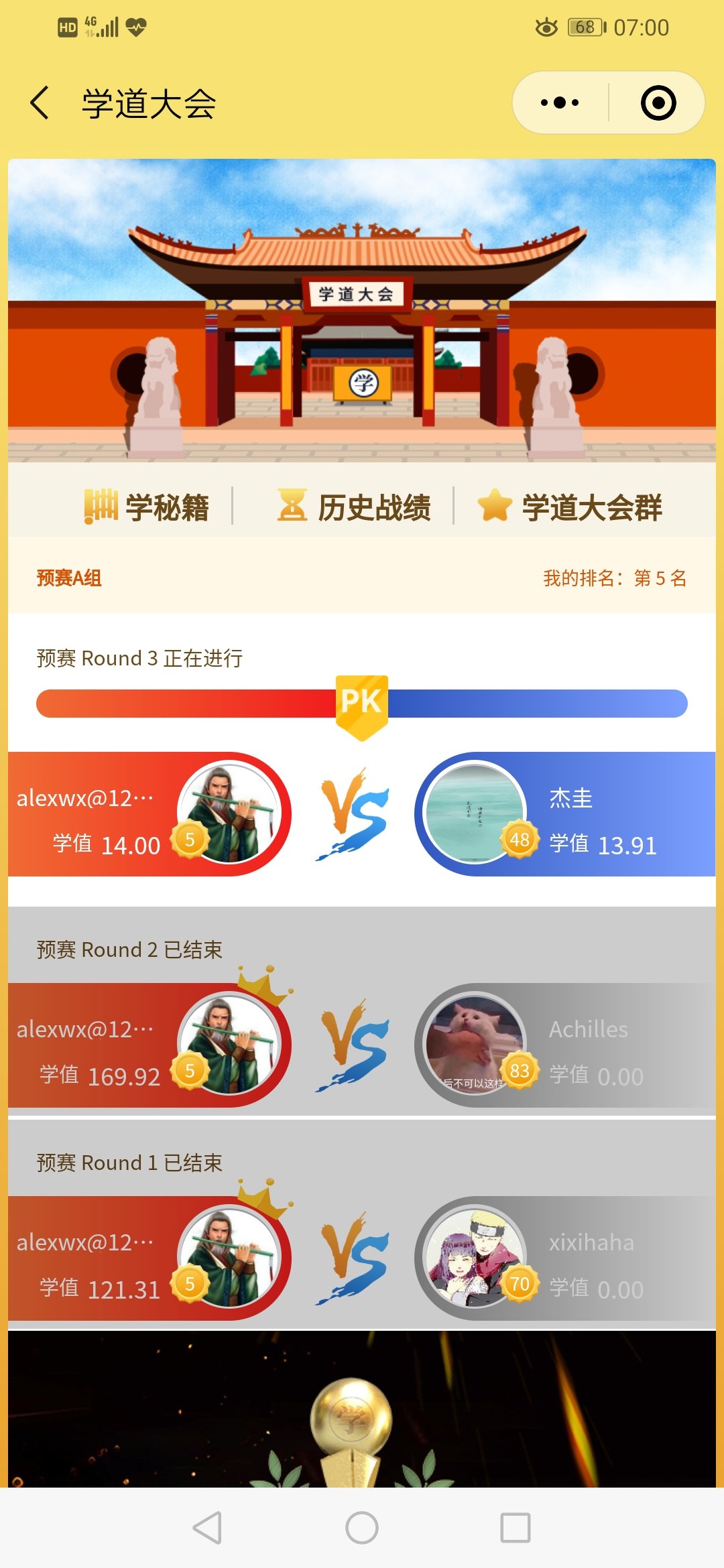The height and width of the screenshot is (1568, 724).
Task: Join the 学道大会群 group
Action: (570, 507)
